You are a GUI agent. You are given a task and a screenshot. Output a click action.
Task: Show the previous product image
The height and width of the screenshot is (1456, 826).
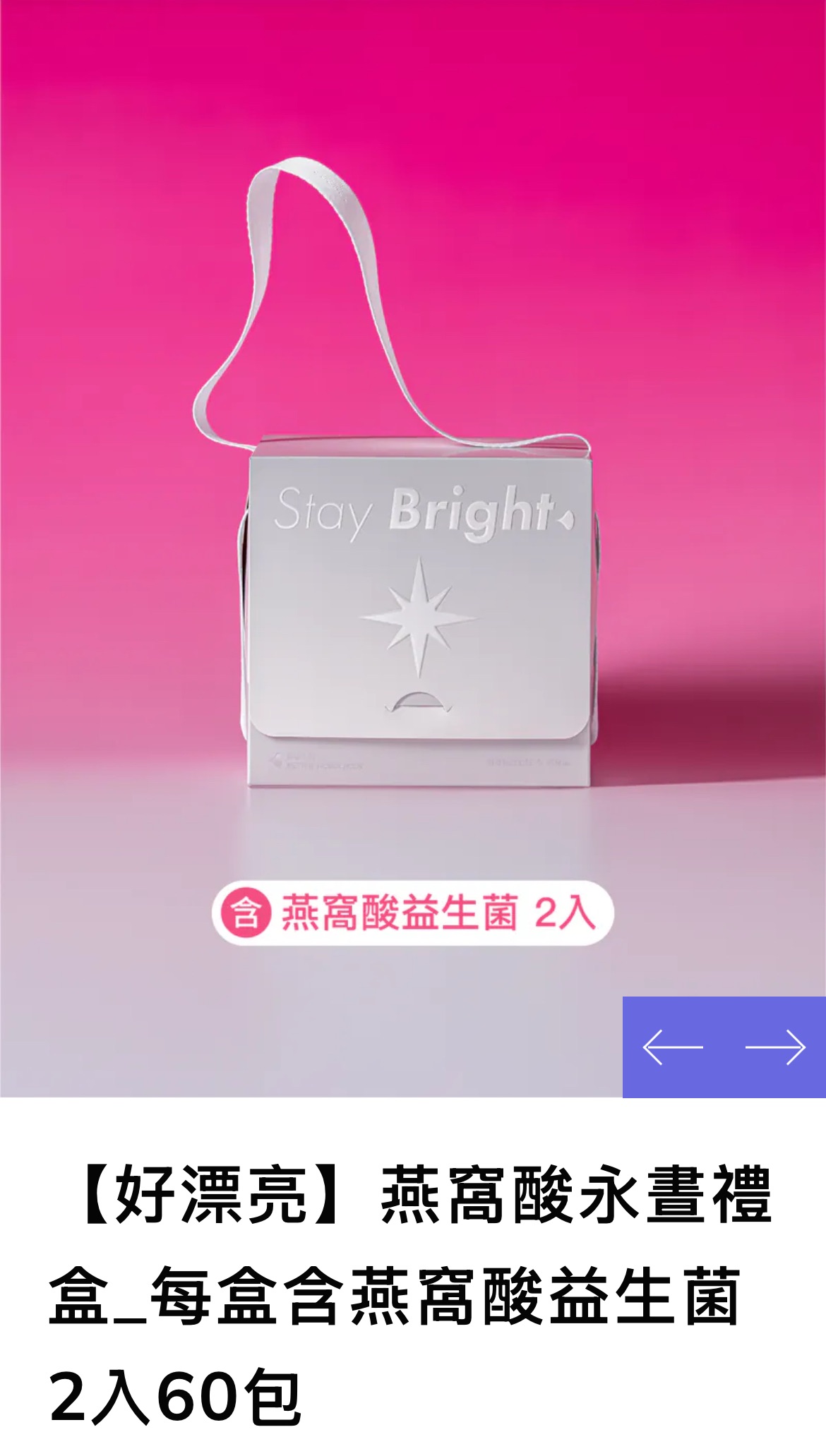pos(673,1047)
